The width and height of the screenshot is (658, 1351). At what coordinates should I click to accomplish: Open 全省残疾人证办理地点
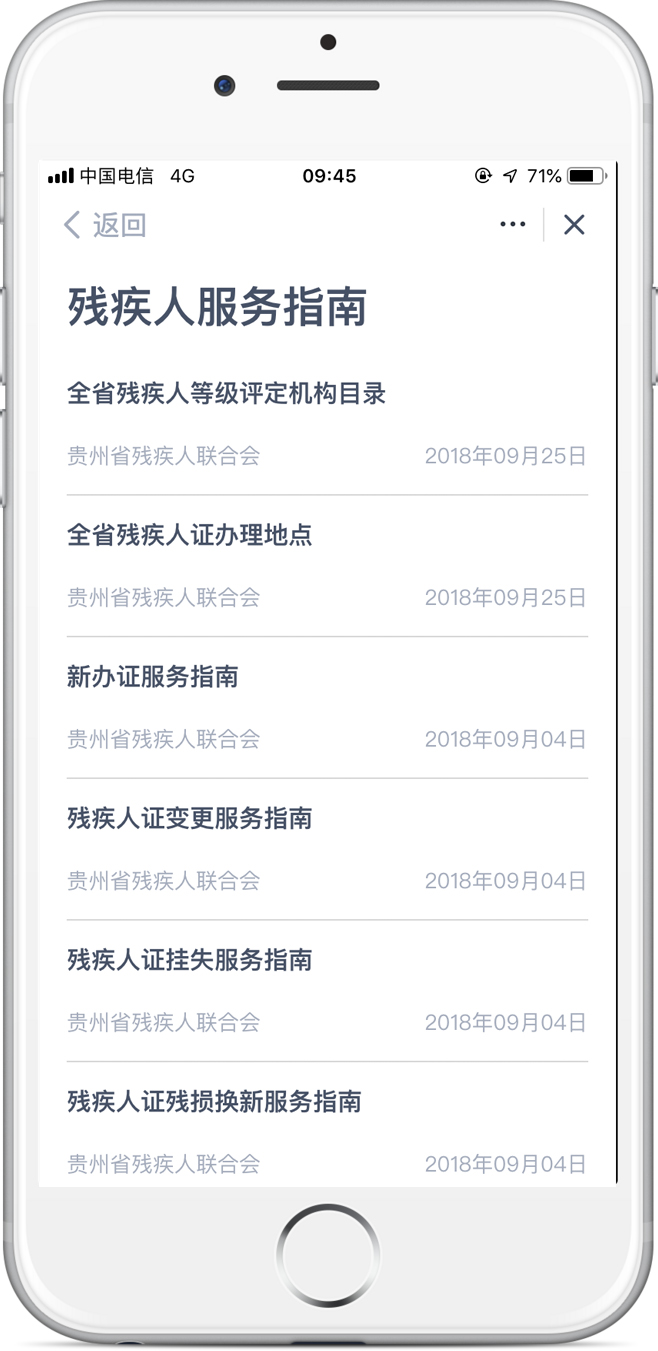click(x=327, y=566)
